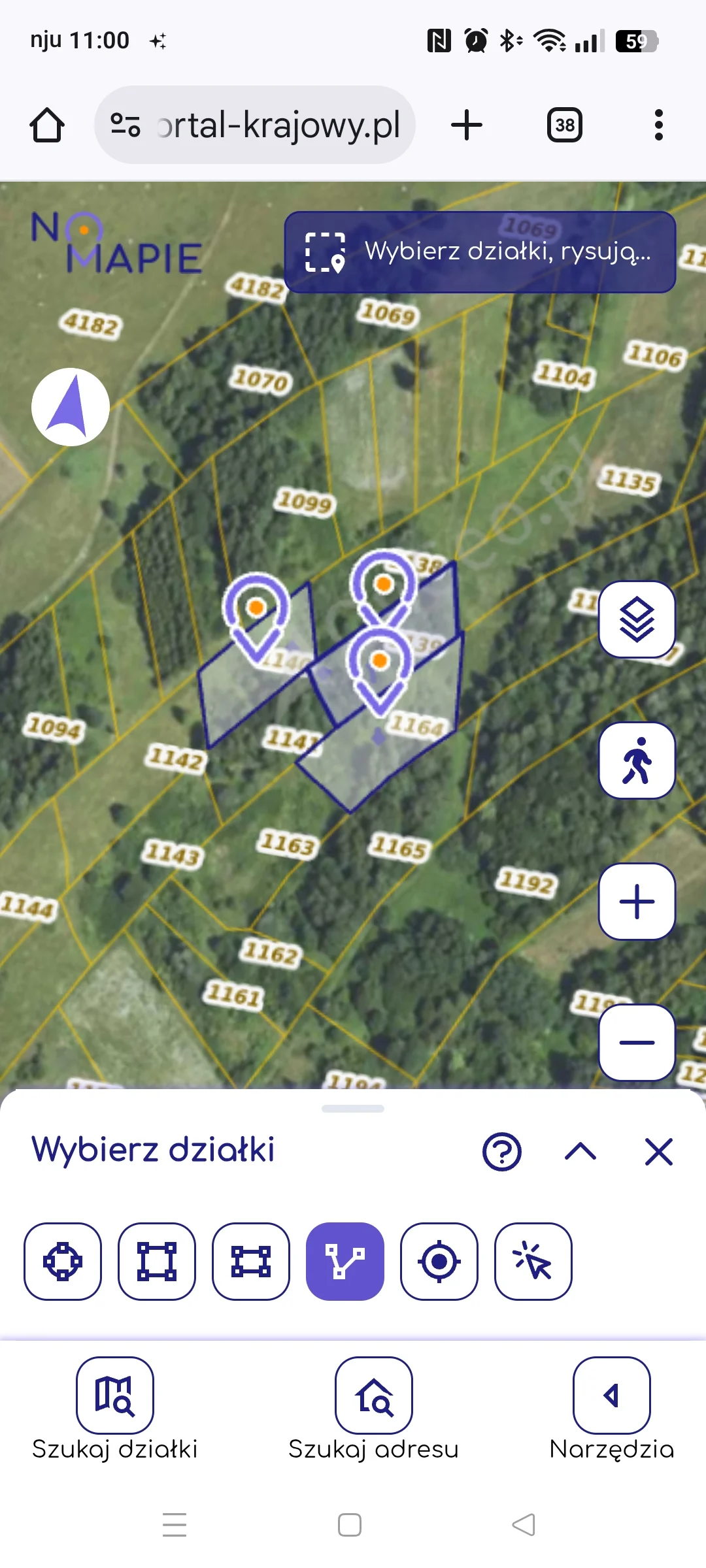
Task: Open the map layers selector
Action: [x=637, y=619]
